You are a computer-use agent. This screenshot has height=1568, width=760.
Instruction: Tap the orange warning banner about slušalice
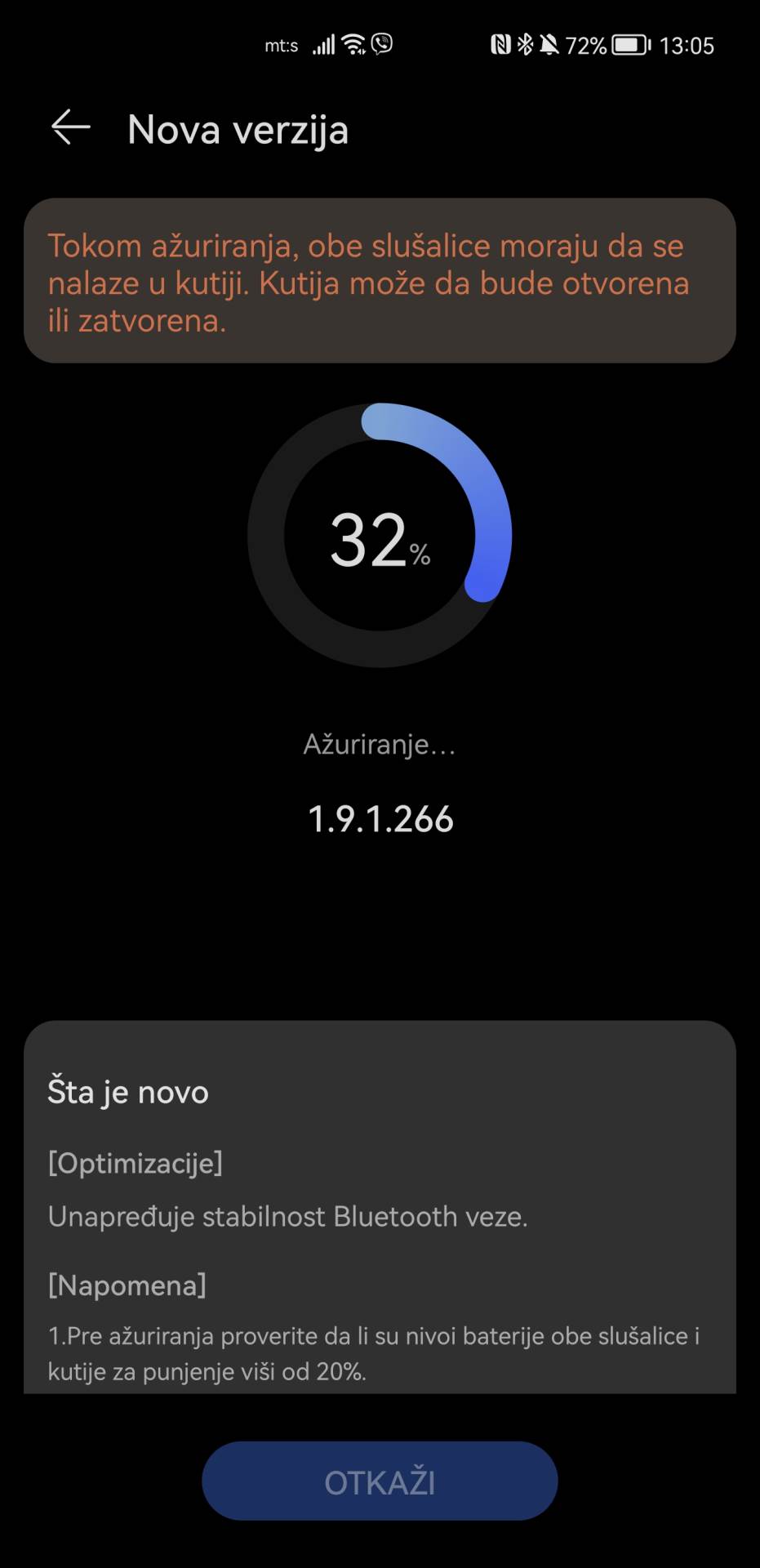click(x=380, y=282)
